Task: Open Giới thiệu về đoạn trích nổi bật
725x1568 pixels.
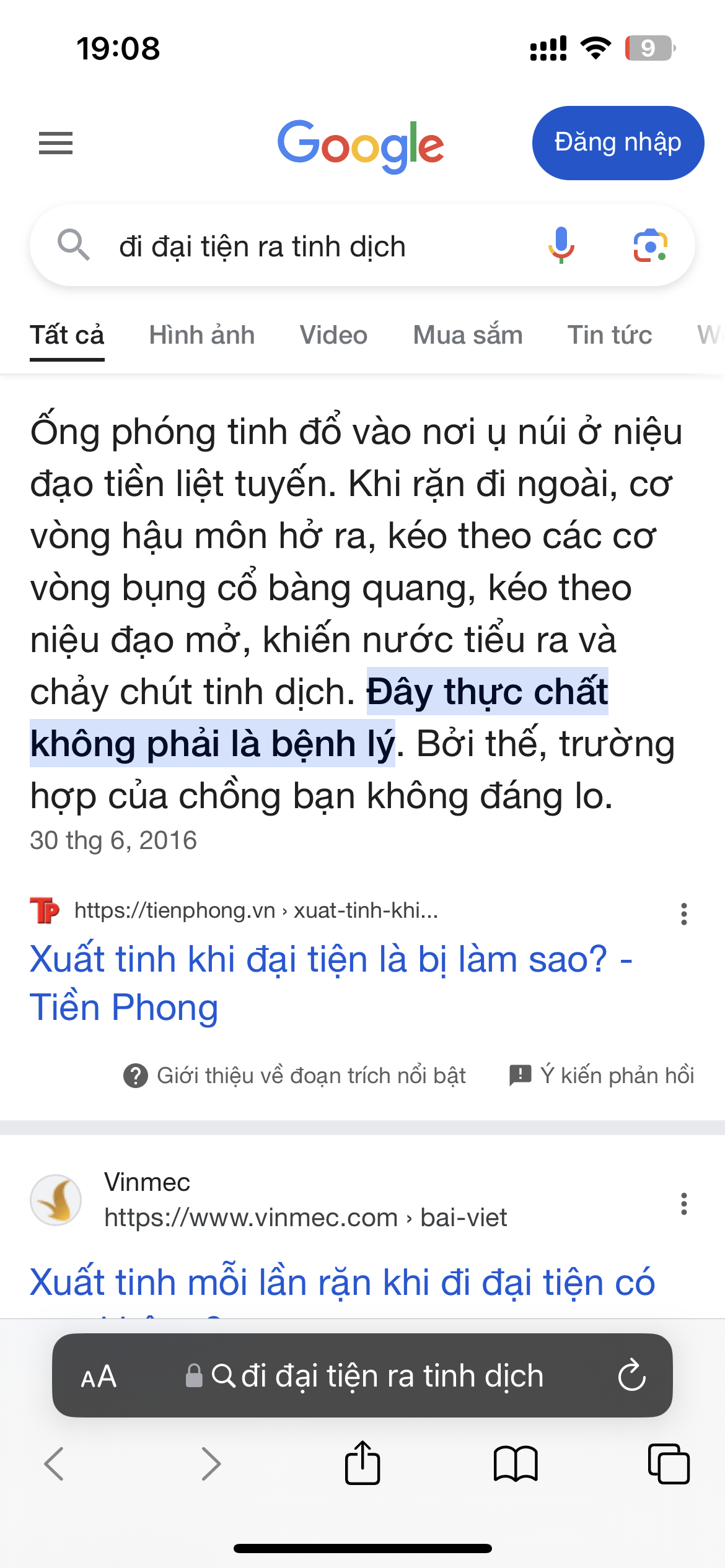Action: 295,1076
